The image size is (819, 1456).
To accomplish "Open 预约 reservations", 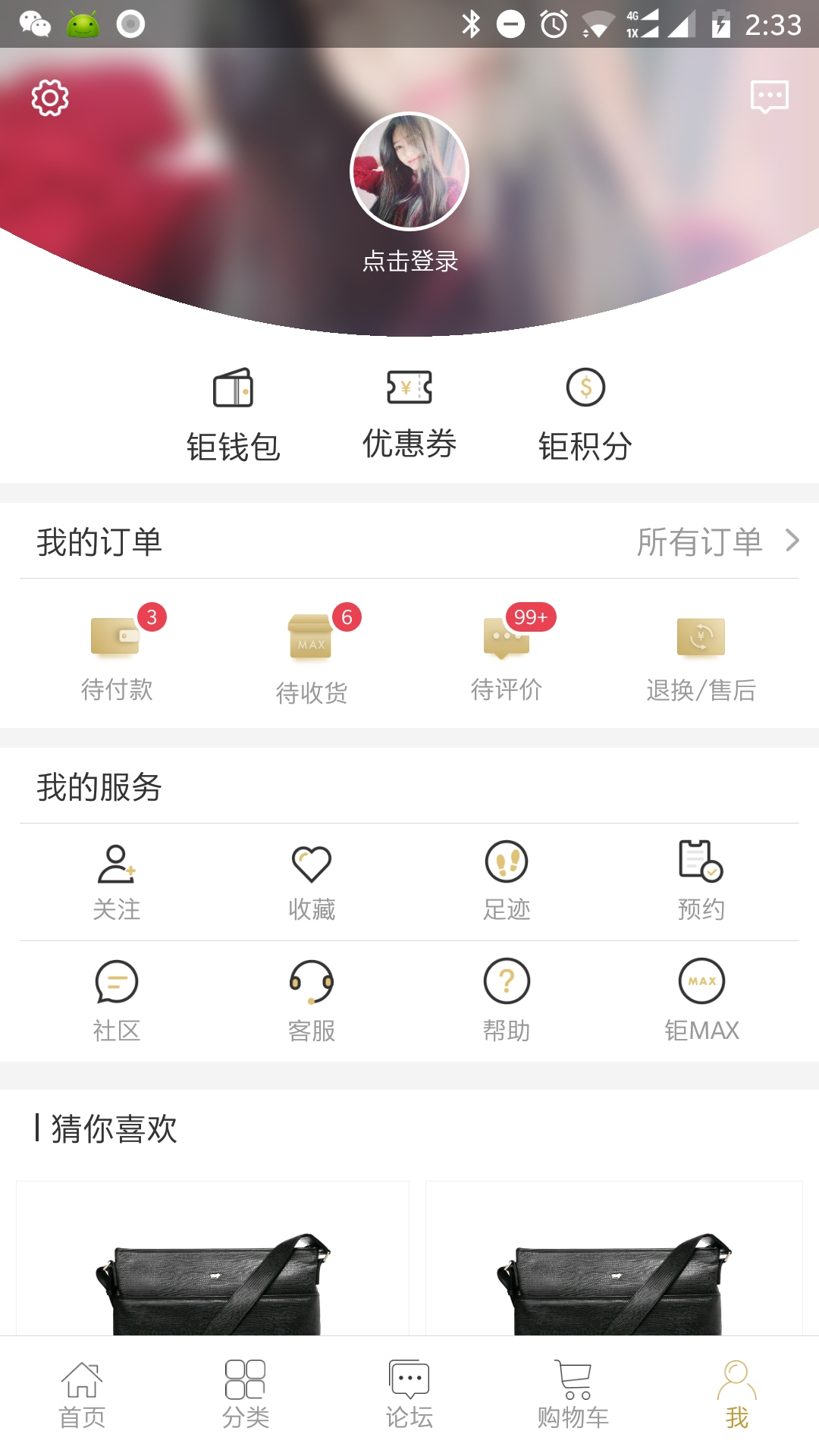I will 701,881.
